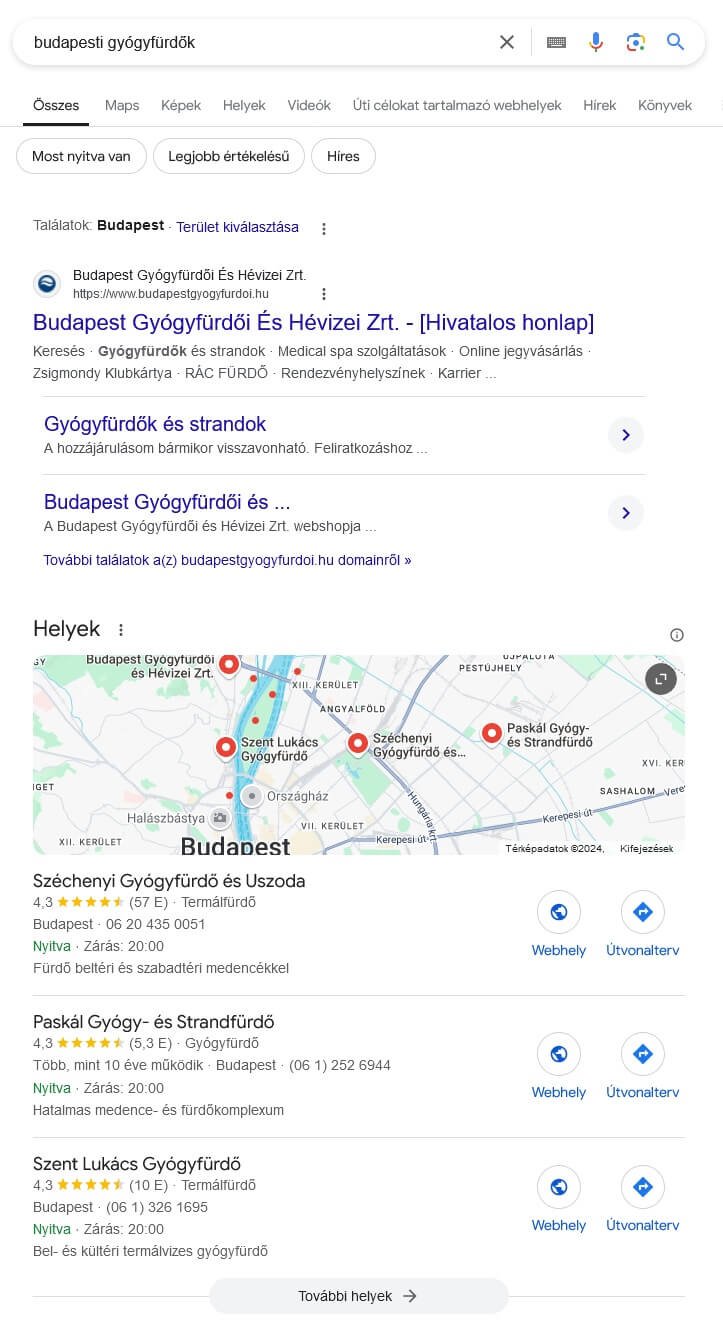Activate the 'Híres' filter chip
This screenshot has width=723, height=1329.
tap(343, 156)
